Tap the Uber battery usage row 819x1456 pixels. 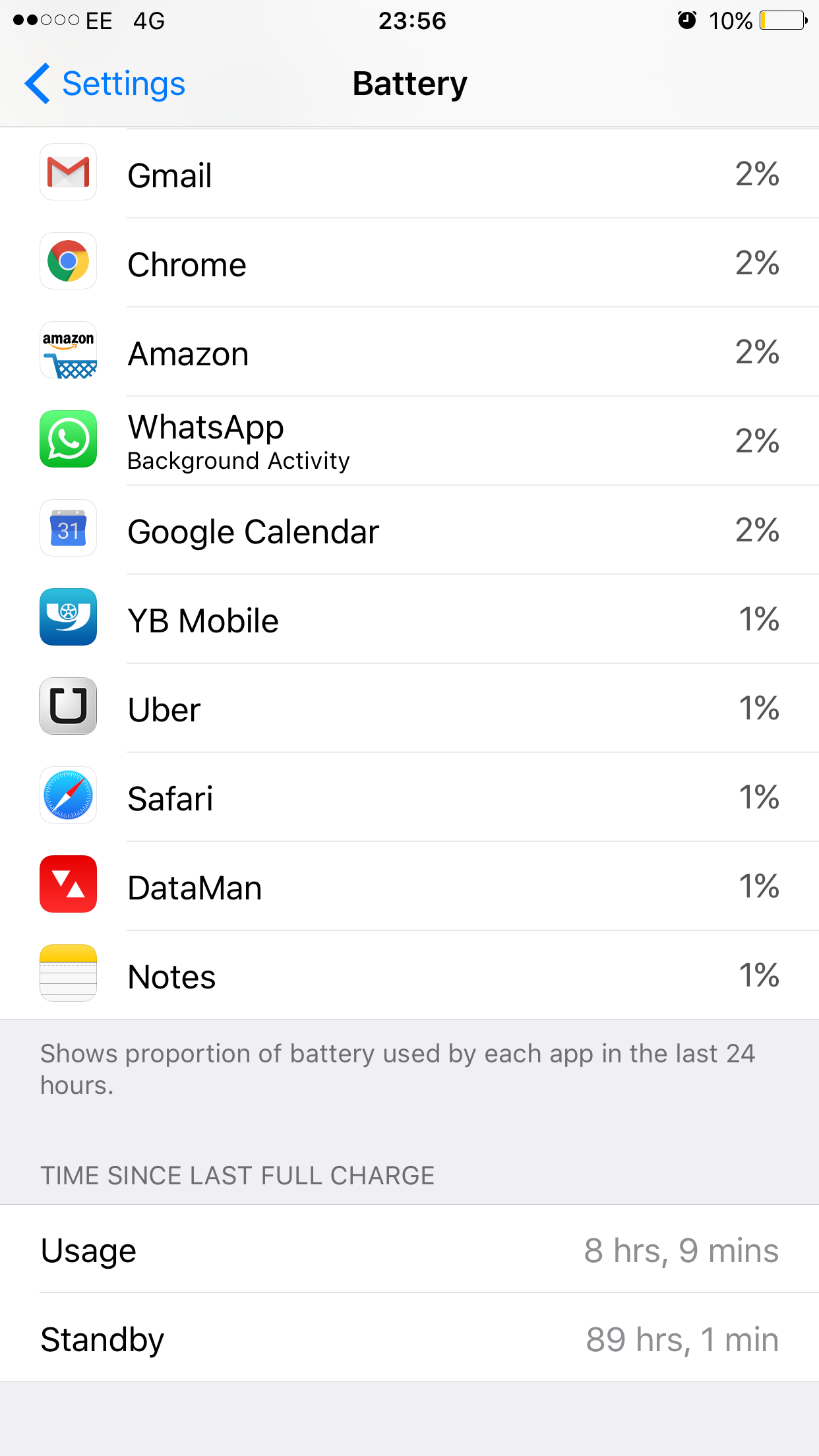click(x=409, y=709)
